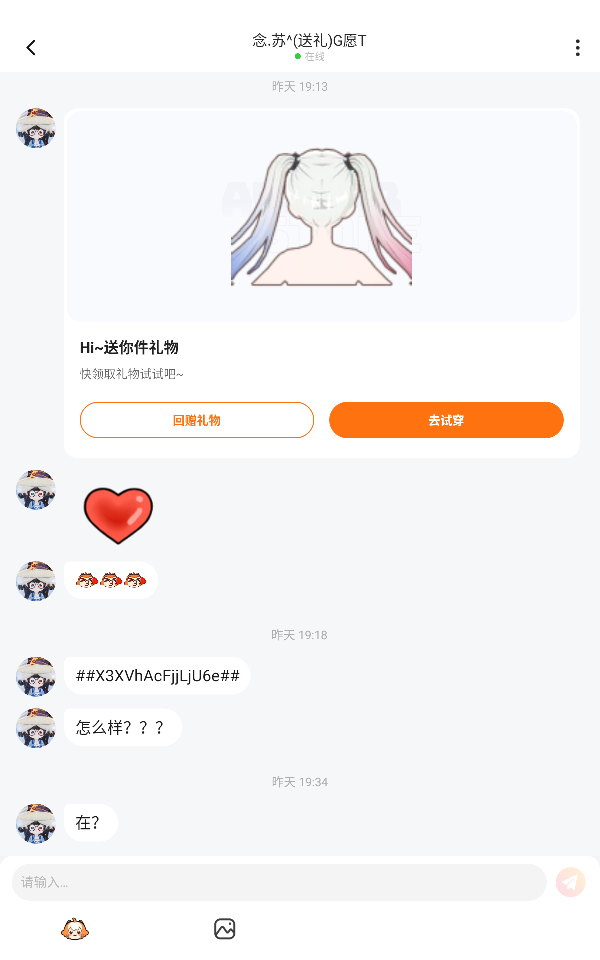Attach a picture from gallery

click(x=224, y=929)
